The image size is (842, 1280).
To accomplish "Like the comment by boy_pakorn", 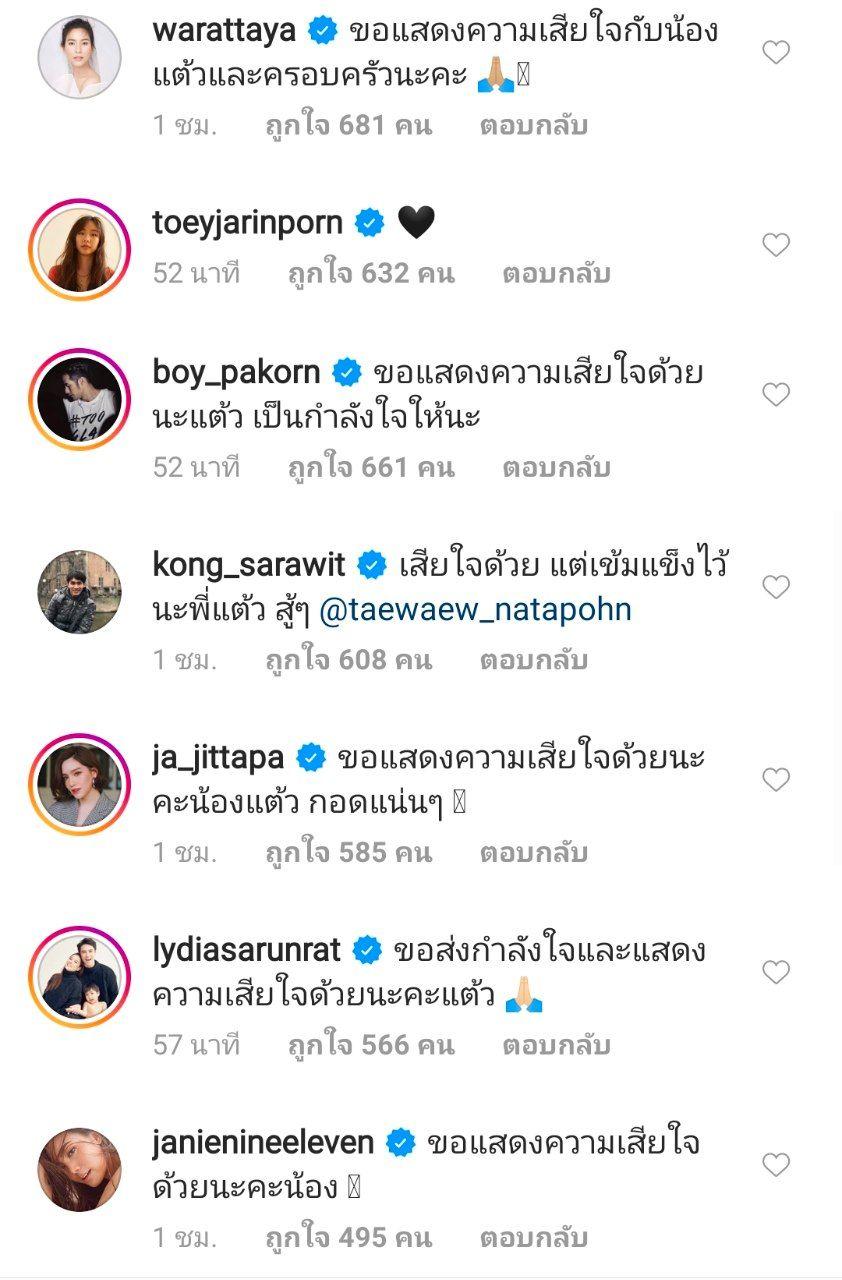I will click(x=776, y=394).
